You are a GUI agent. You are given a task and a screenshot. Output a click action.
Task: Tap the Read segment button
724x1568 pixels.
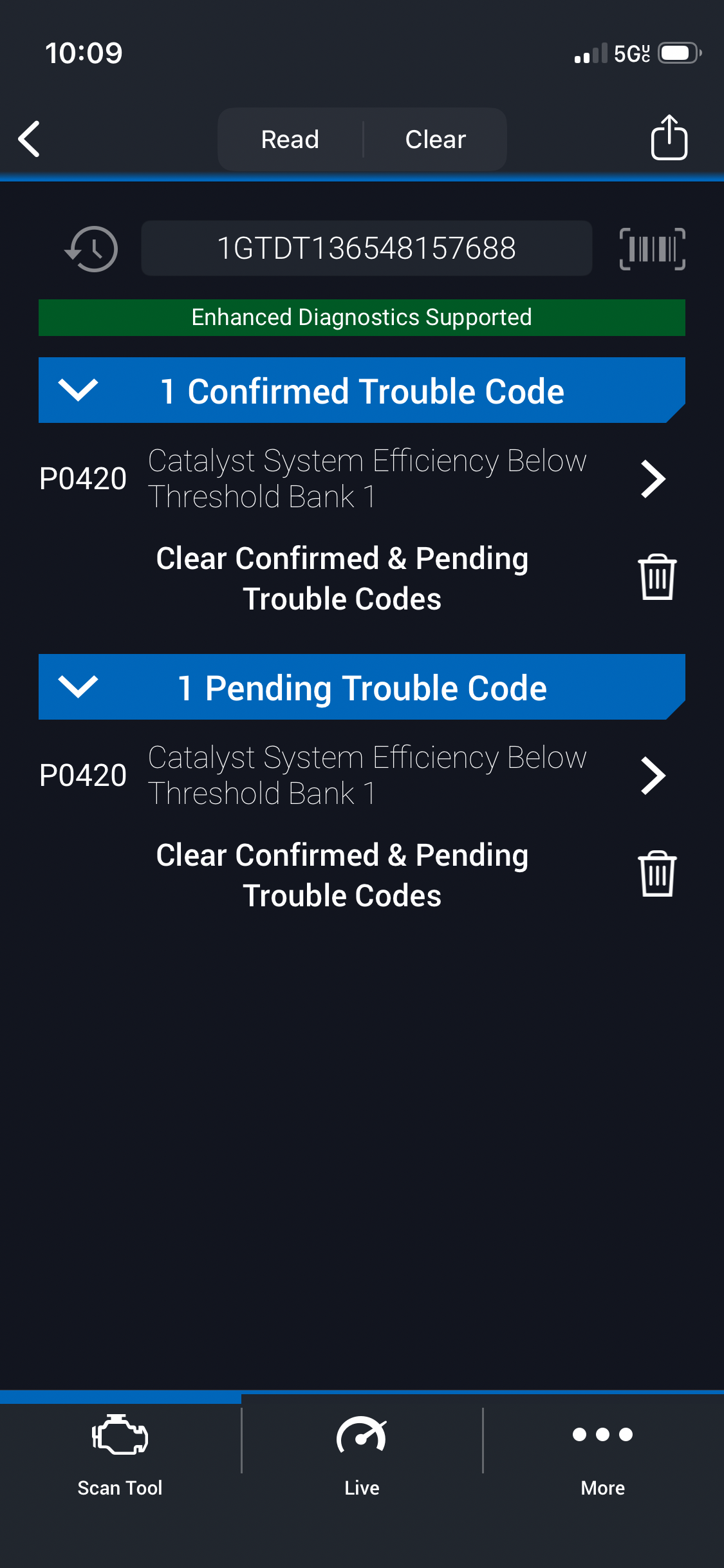tap(290, 140)
